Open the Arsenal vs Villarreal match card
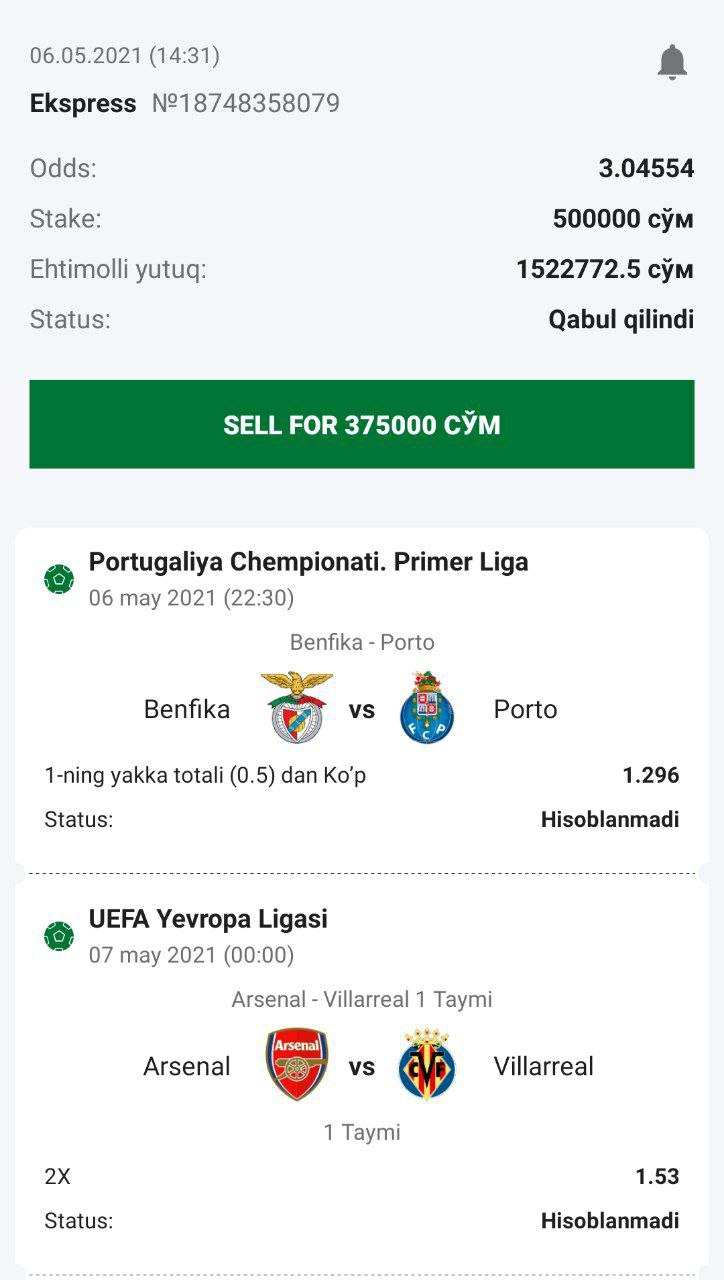 click(x=361, y=1065)
